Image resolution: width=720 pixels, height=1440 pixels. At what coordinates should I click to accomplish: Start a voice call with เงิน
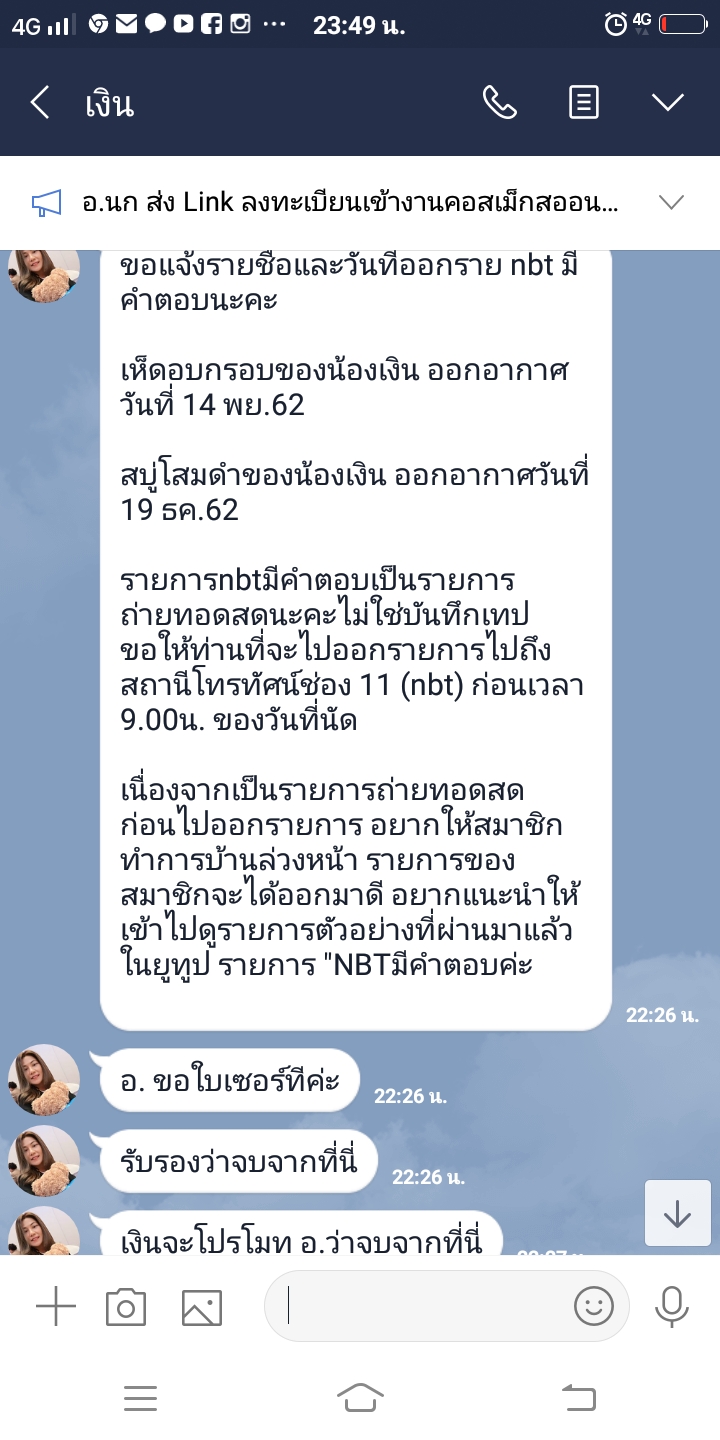pyautogui.click(x=499, y=102)
